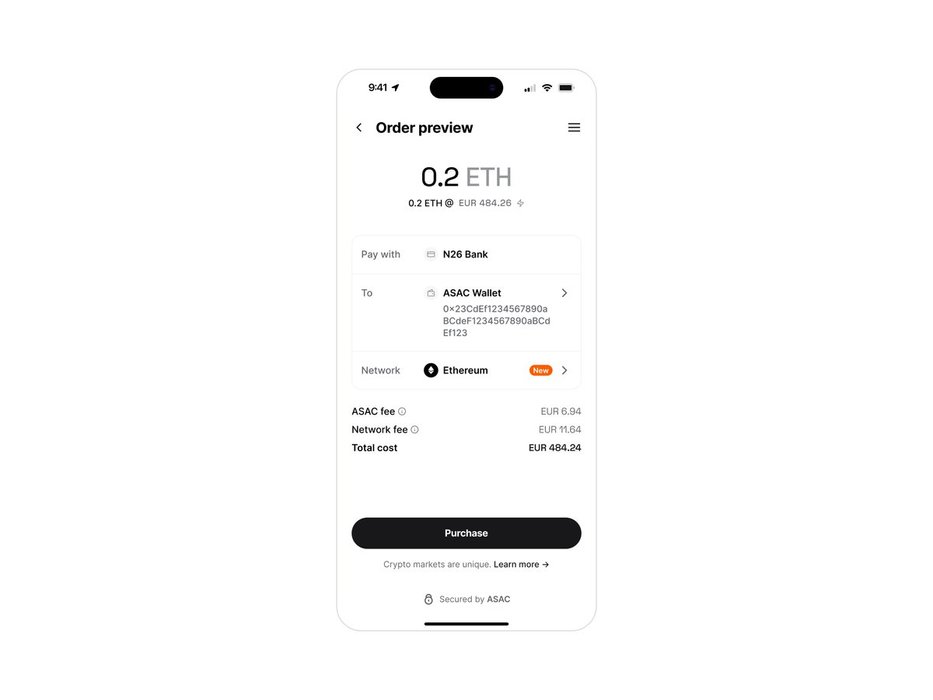
Task: Open the ASAC Wallet destination row
Action: pyautogui.click(x=466, y=312)
